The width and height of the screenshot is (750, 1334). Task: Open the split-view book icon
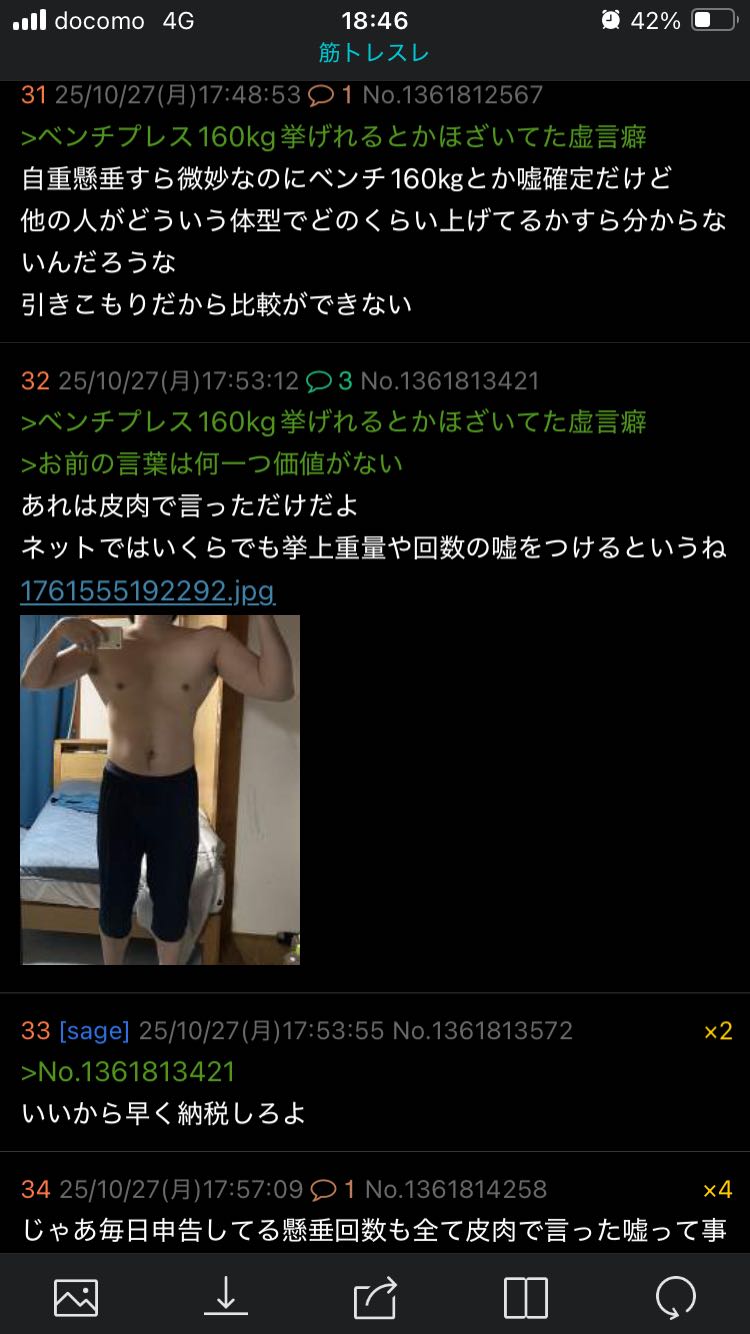pyautogui.click(x=525, y=1297)
